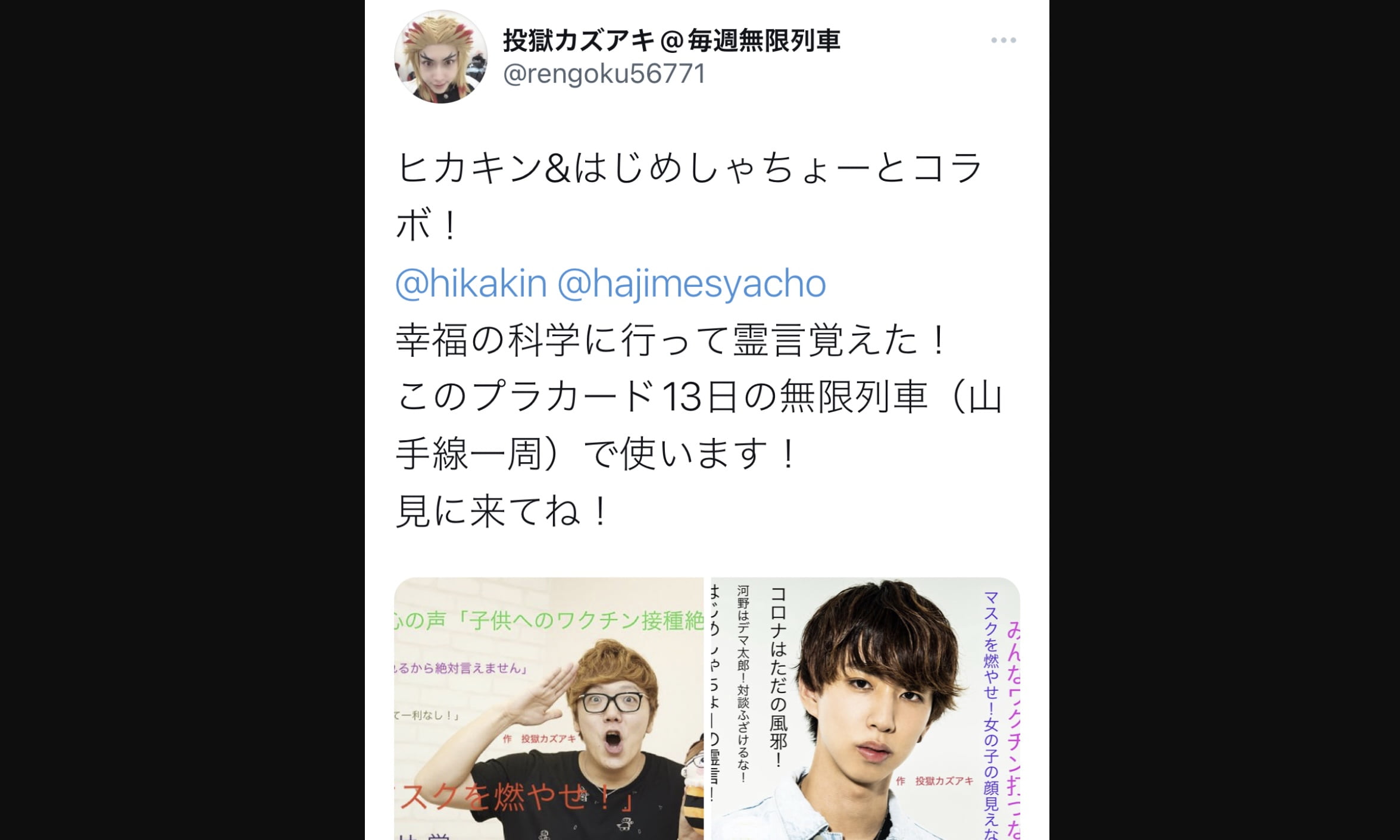1400x840 pixels.
Task: Open the poster's profile picture
Action: coord(440,57)
